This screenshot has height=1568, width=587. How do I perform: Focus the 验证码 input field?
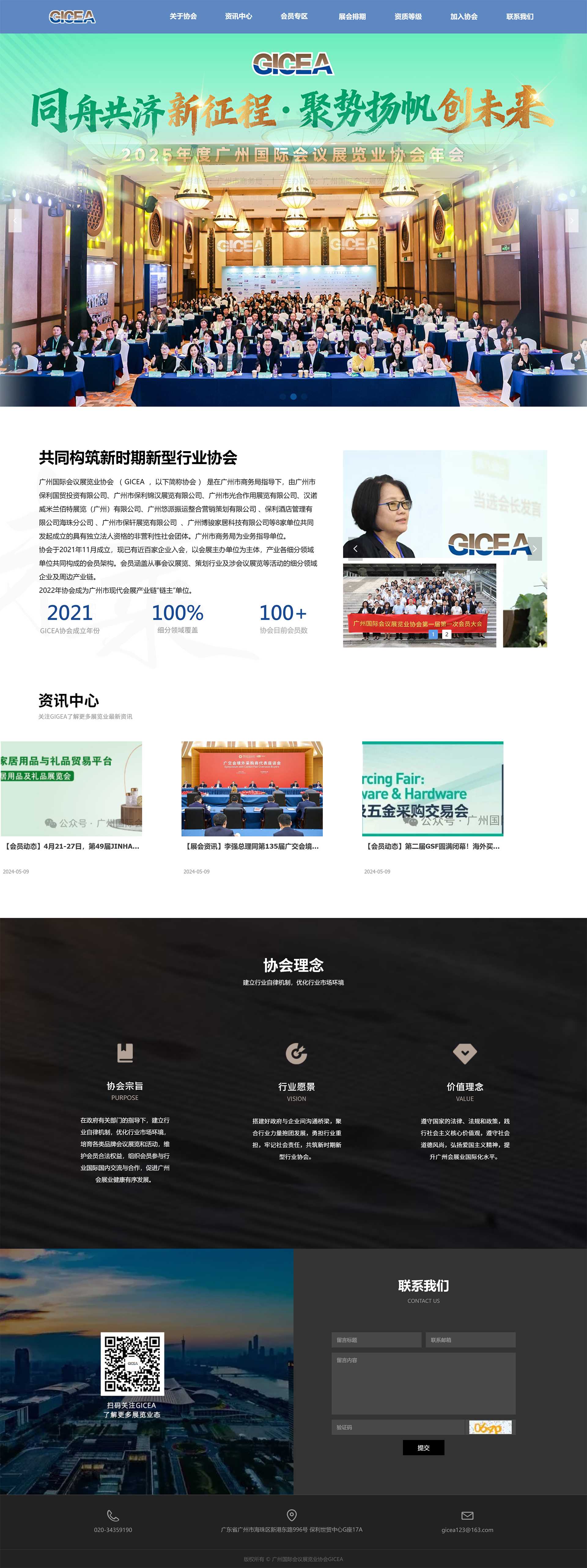click(398, 1427)
